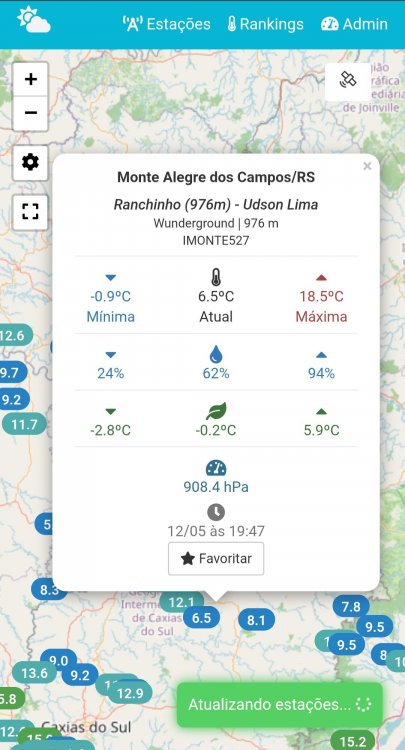Favoritar this station

pyautogui.click(x=216, y=558)
